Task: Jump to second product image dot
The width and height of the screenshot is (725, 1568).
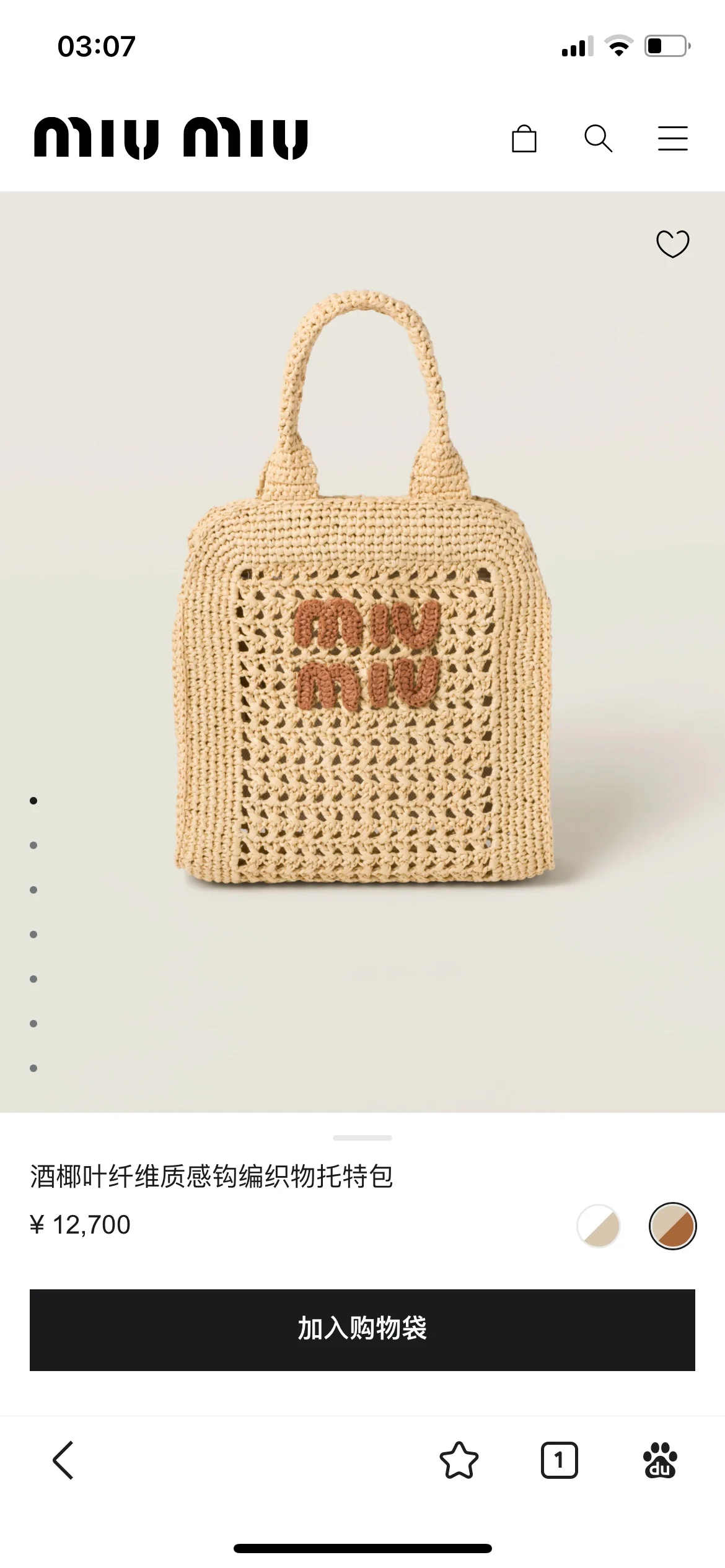Action: pyautogui.click(x=33, y=845)
